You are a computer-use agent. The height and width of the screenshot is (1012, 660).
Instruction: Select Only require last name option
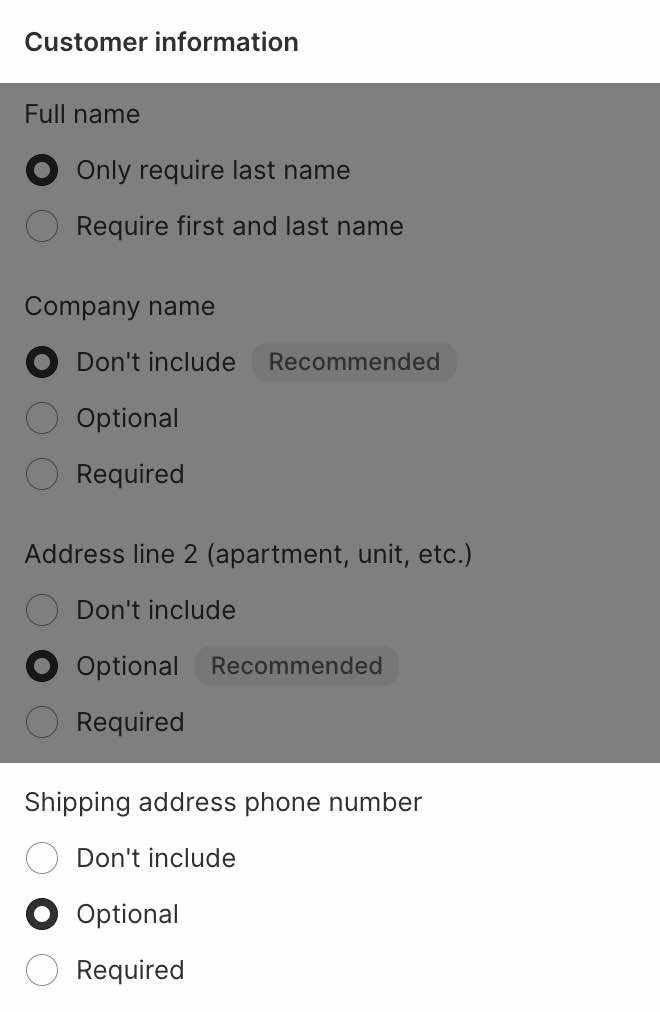point(42,170)
